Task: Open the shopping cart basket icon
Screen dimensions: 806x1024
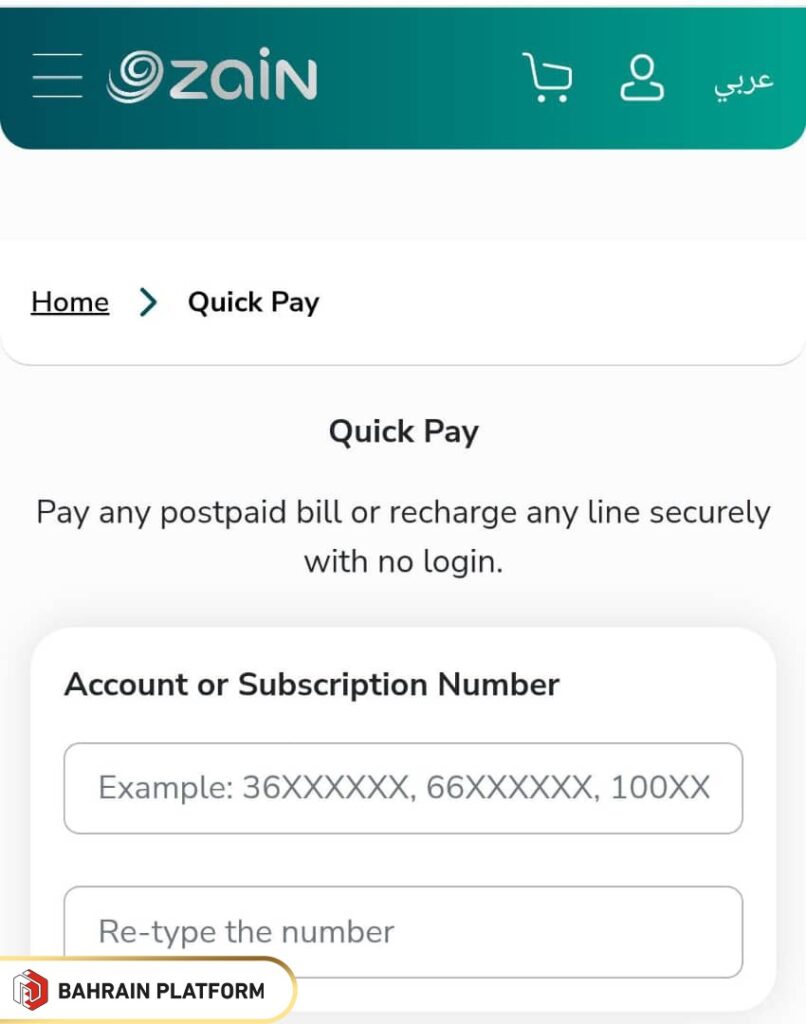Action: pyautogui.click(x=547, y=78)
